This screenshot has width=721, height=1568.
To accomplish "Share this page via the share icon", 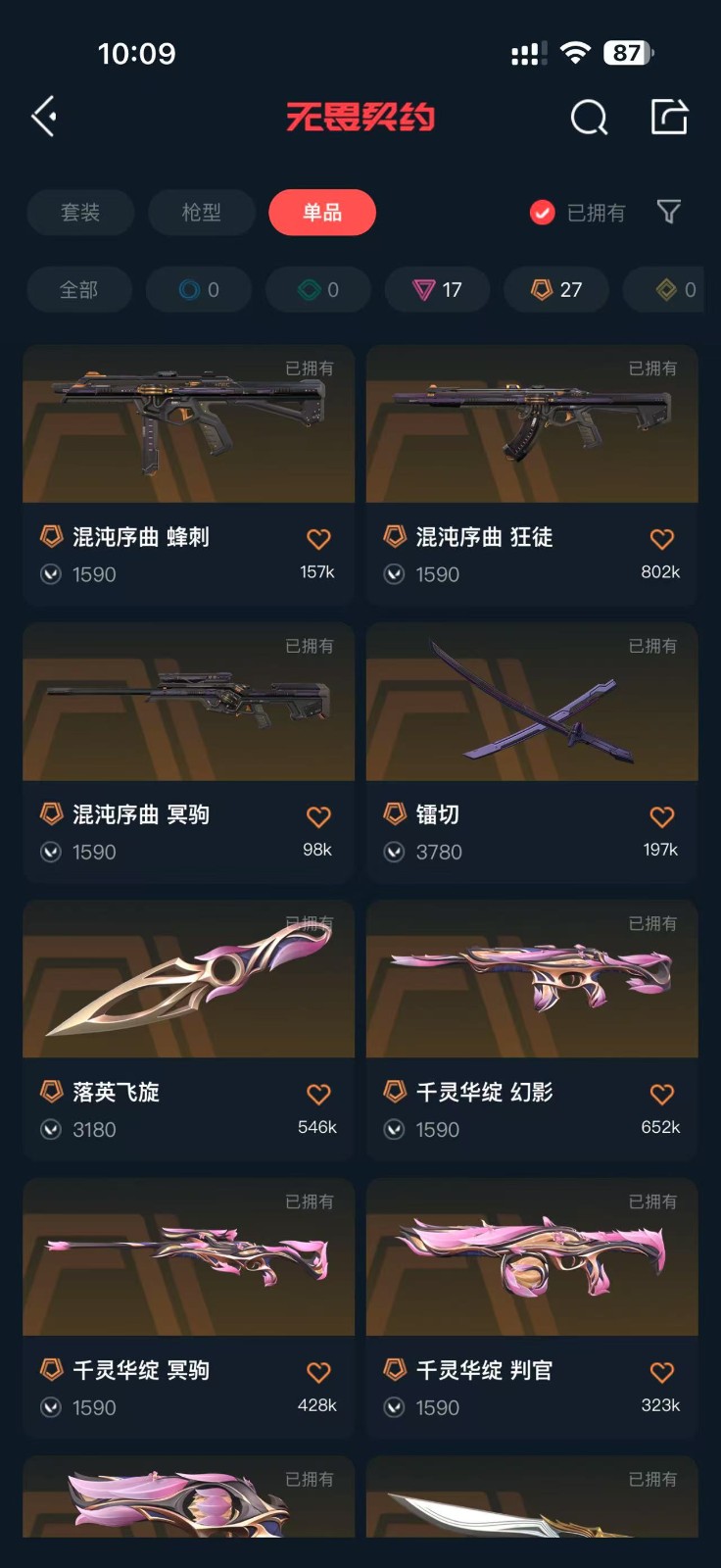I will tap(669, 117).
